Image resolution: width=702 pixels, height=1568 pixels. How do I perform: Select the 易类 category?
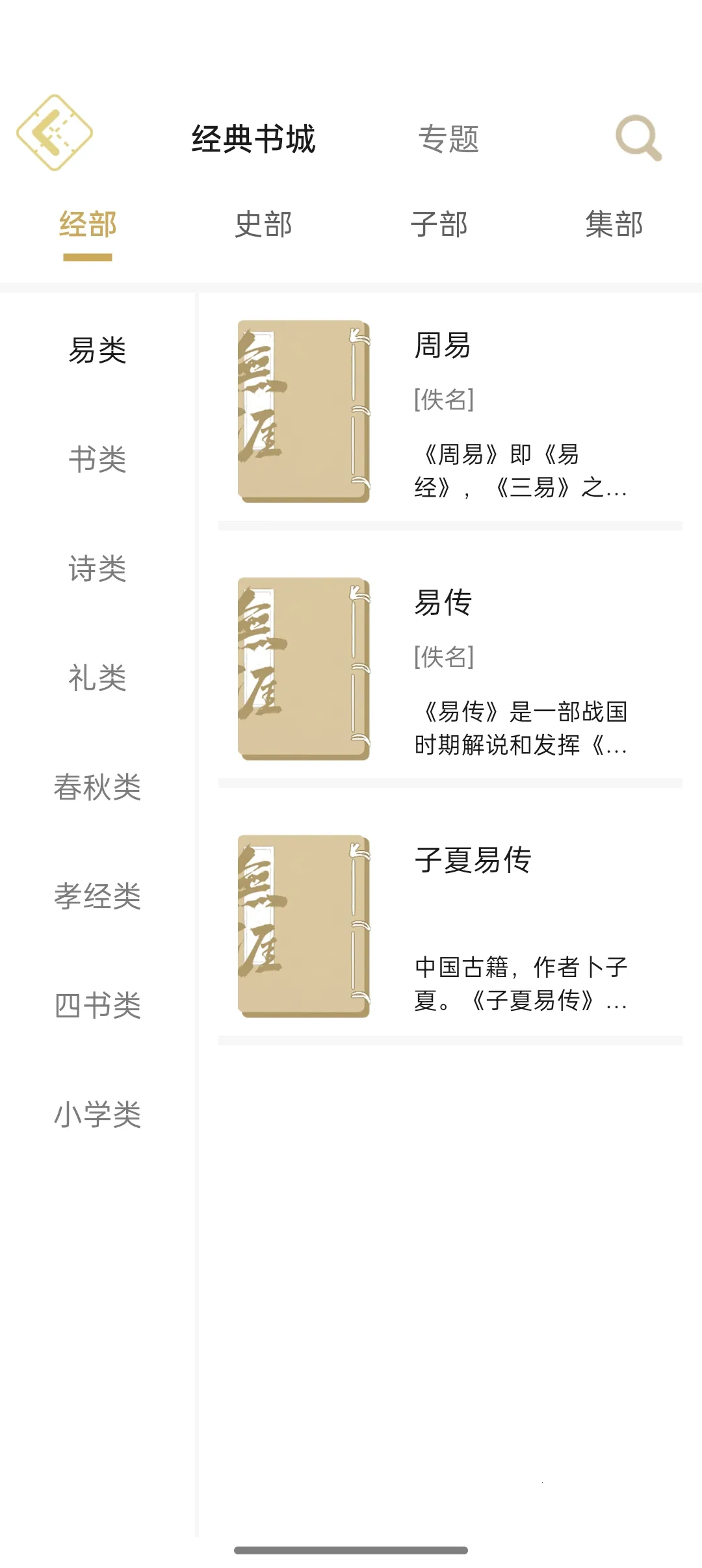coord(98,349)
